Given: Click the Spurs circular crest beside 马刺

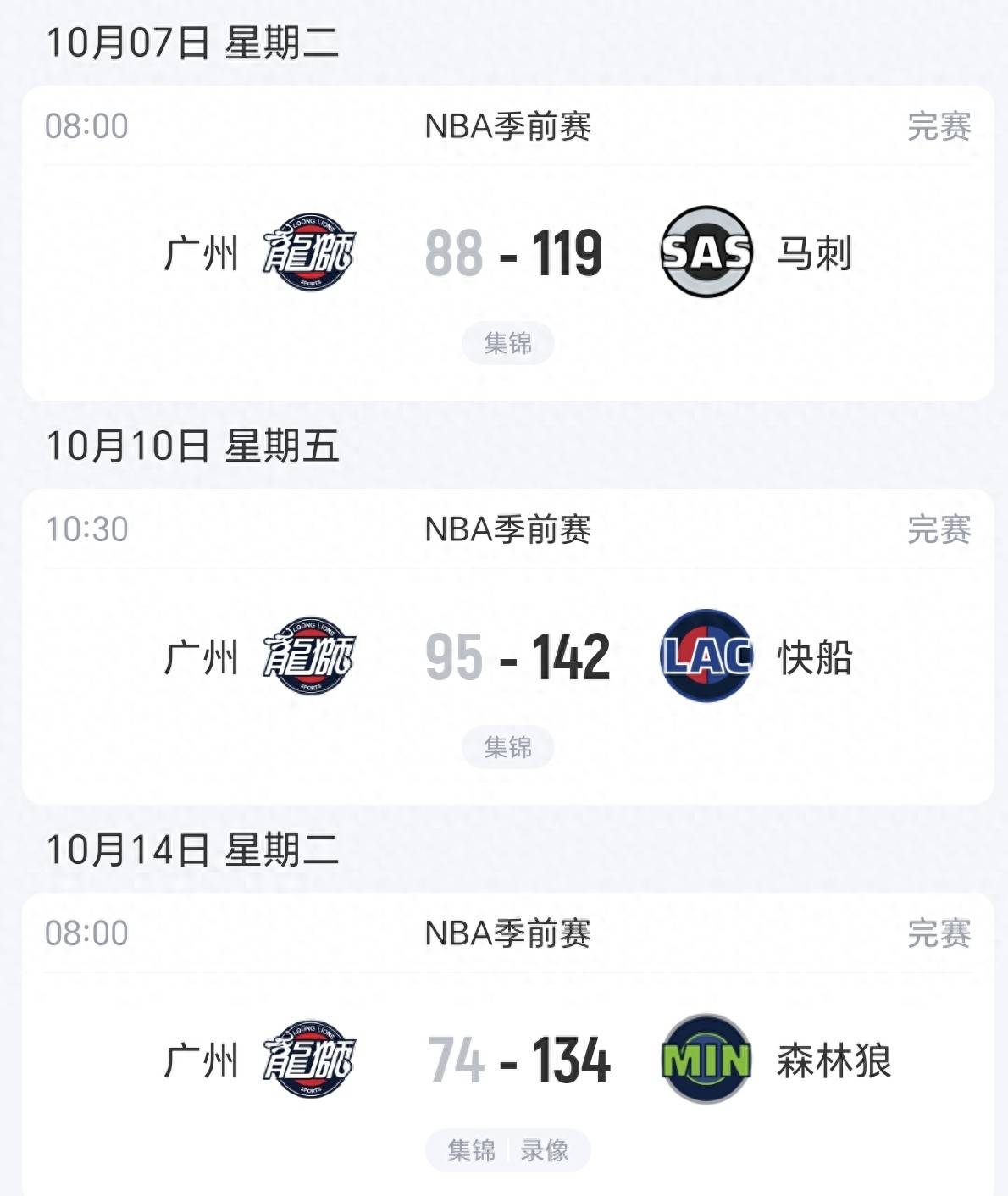Looking at the screenshot, I should coord(708,252).
